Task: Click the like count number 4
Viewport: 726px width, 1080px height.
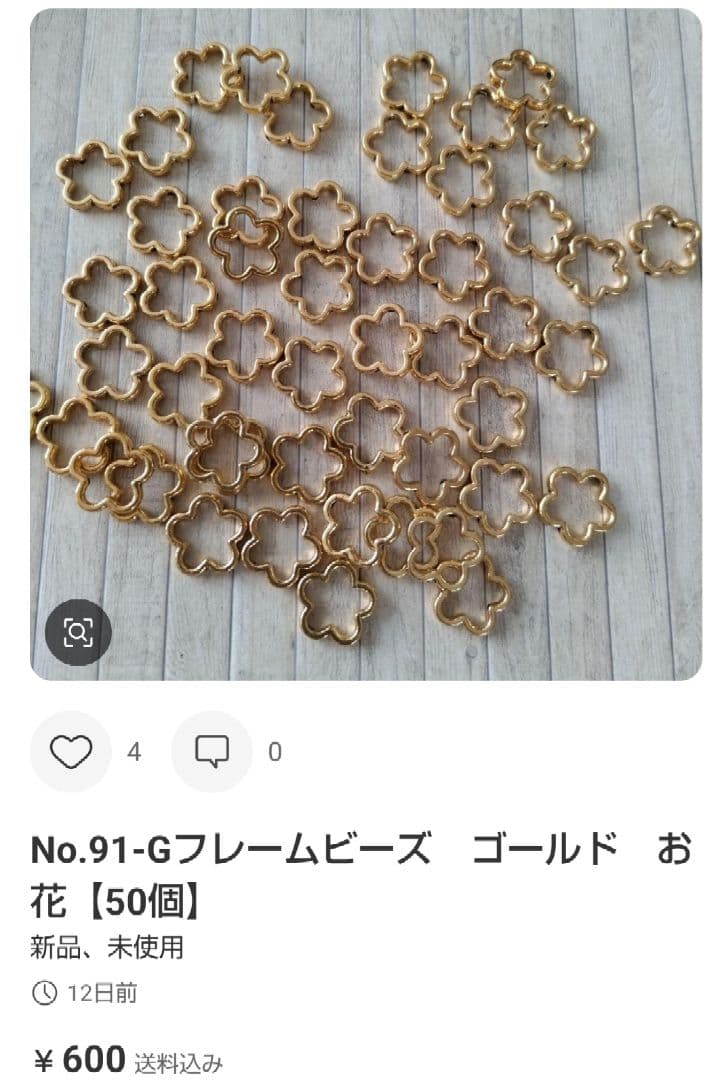Action: 135,751
